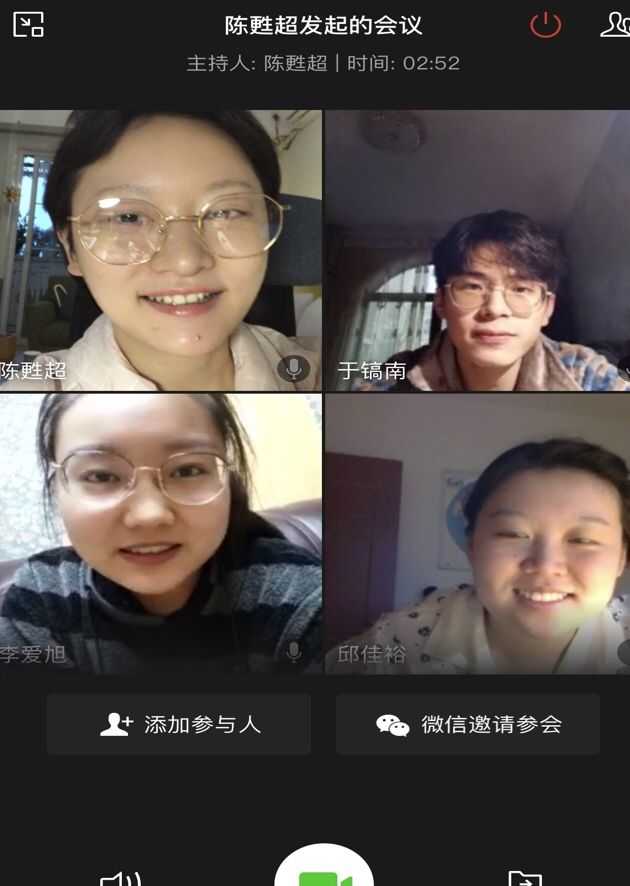The image size is (630, 886).
Task: End the meeting with power icon
Action: coord(545,24)
